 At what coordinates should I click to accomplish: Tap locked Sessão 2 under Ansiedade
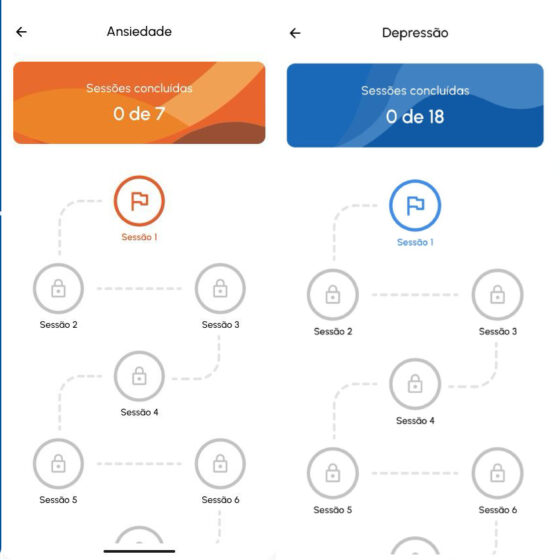pyautogui.click(x=59, y=288)
